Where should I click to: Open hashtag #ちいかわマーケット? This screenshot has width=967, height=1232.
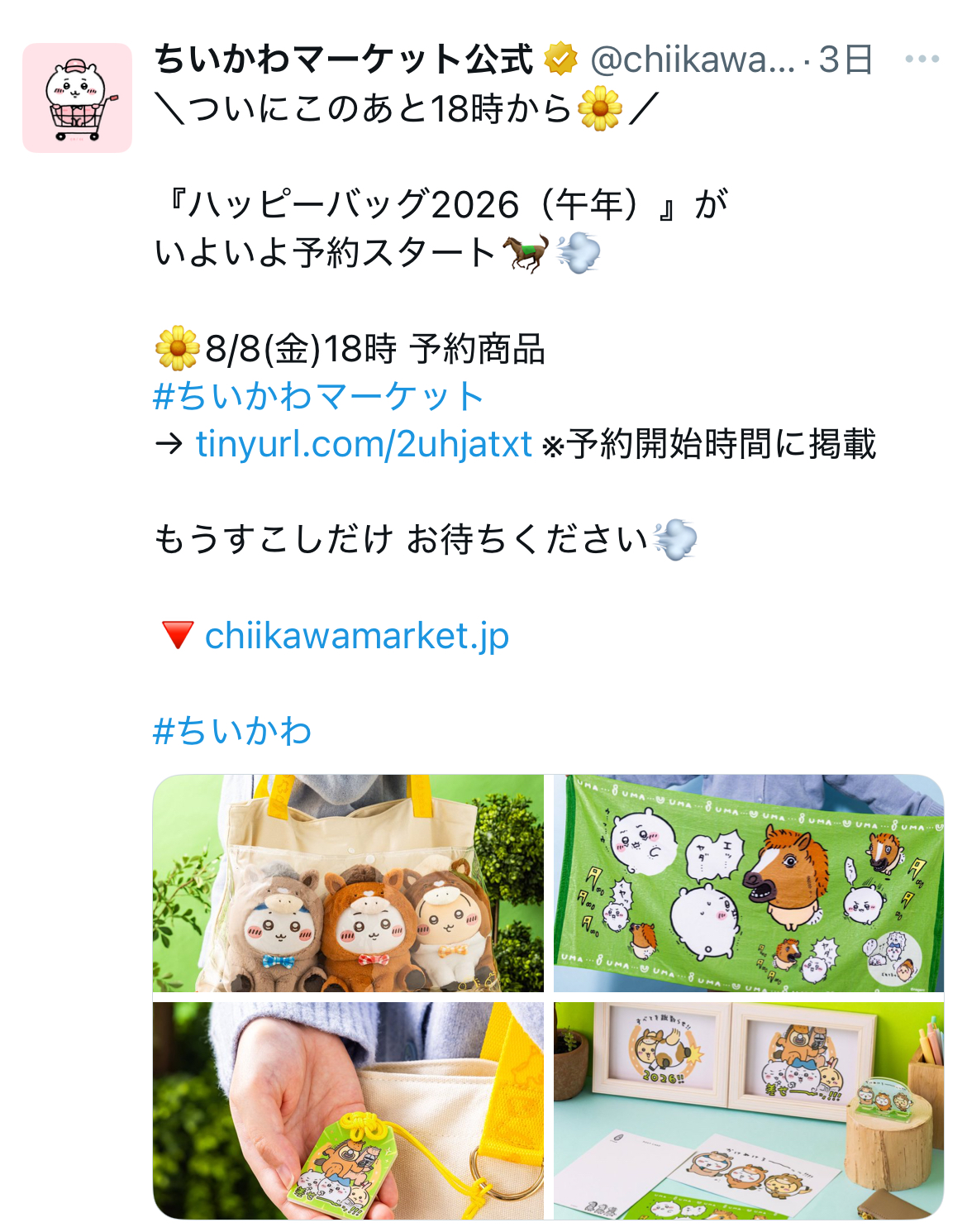(318, 397)
